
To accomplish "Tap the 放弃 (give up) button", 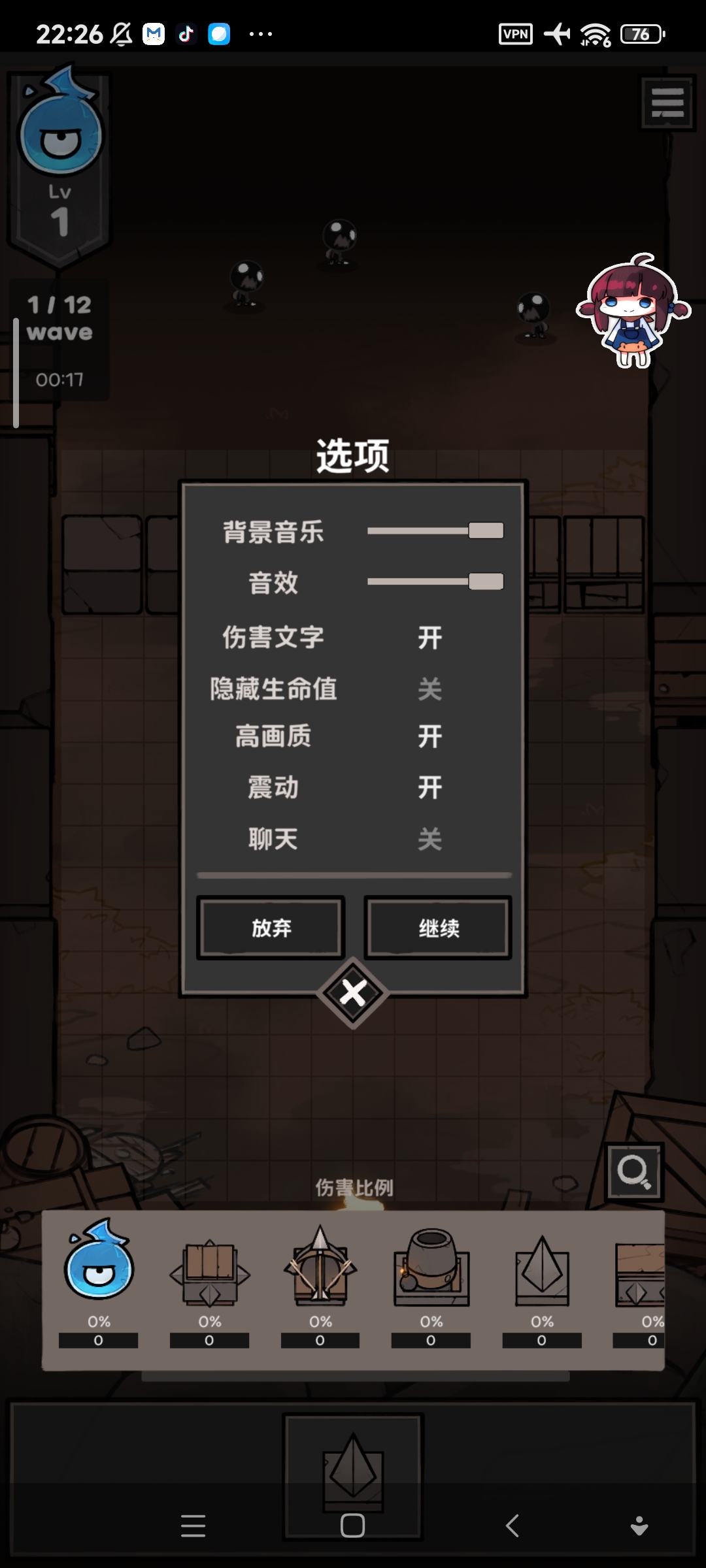I will point(271,928).
